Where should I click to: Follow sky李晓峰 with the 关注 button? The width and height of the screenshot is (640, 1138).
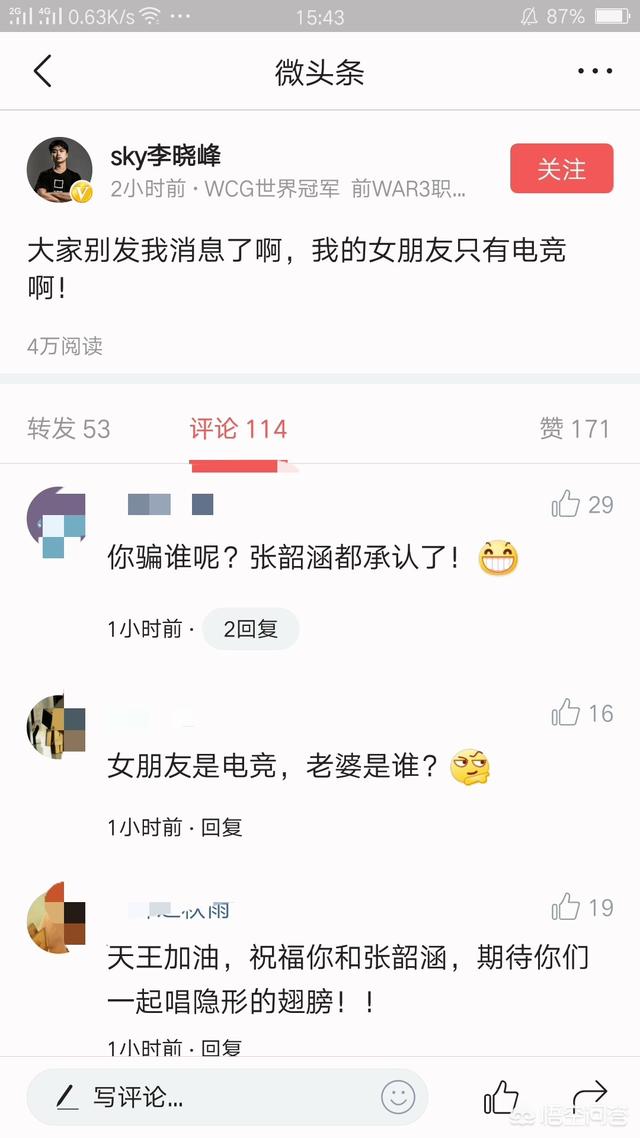[561, 169]
